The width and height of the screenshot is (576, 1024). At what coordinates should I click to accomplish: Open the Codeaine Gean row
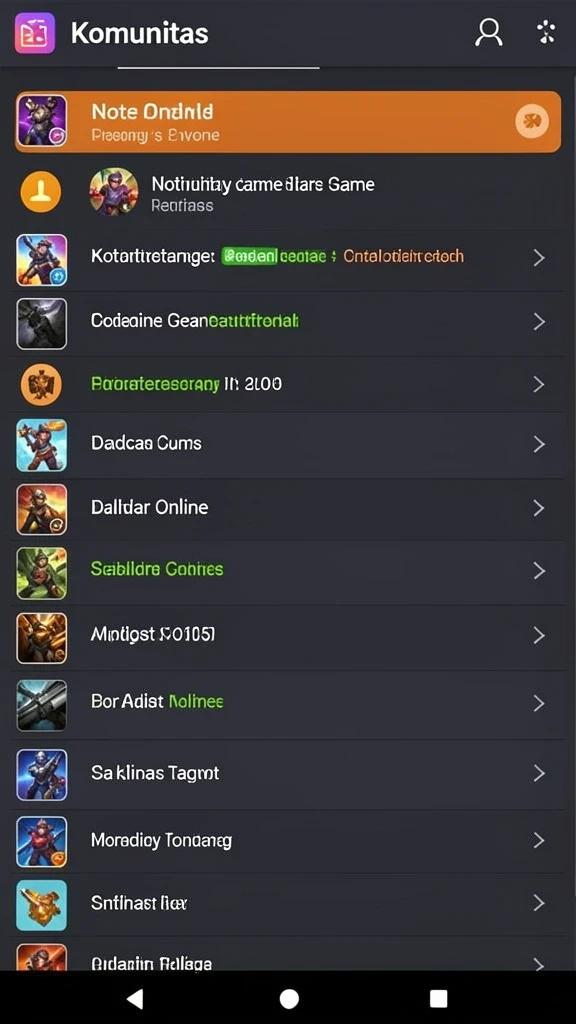click(x=288, y=322)
